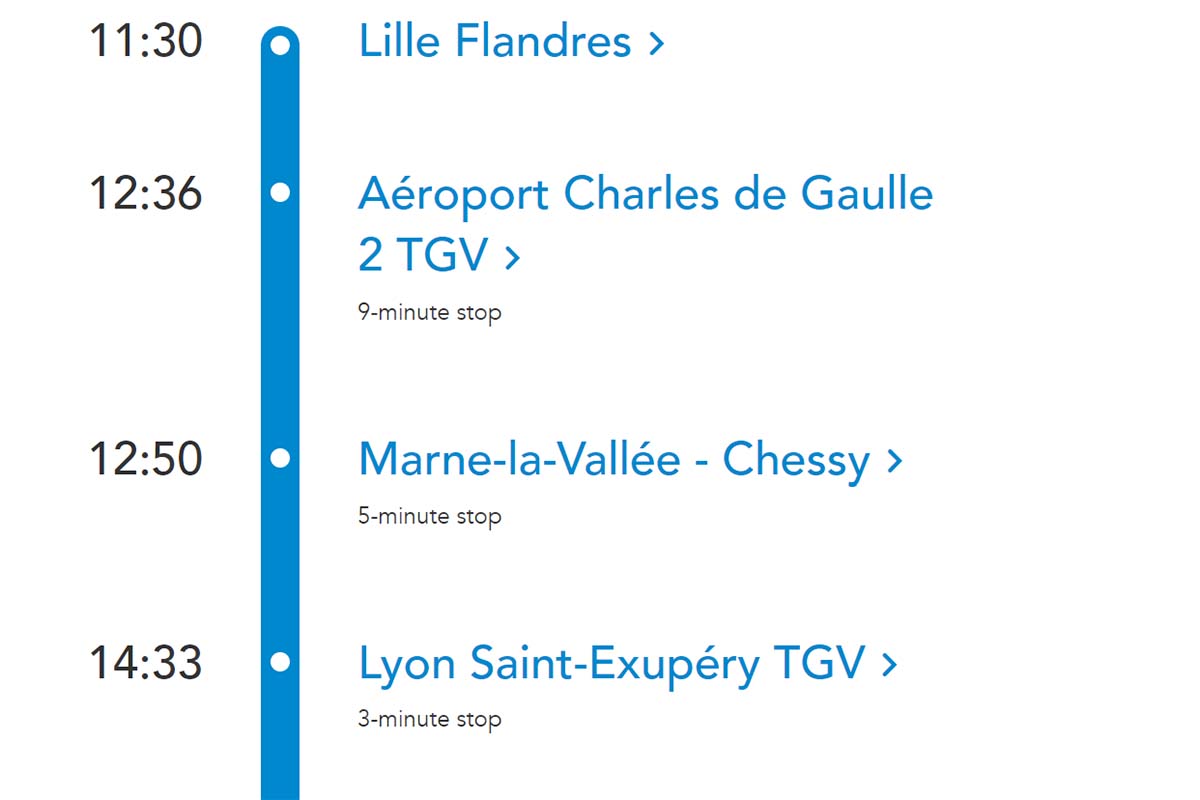This screenshot has height=800, width=1200.
Task: Open the Lille Flandres station link
Action: (510, 43)
